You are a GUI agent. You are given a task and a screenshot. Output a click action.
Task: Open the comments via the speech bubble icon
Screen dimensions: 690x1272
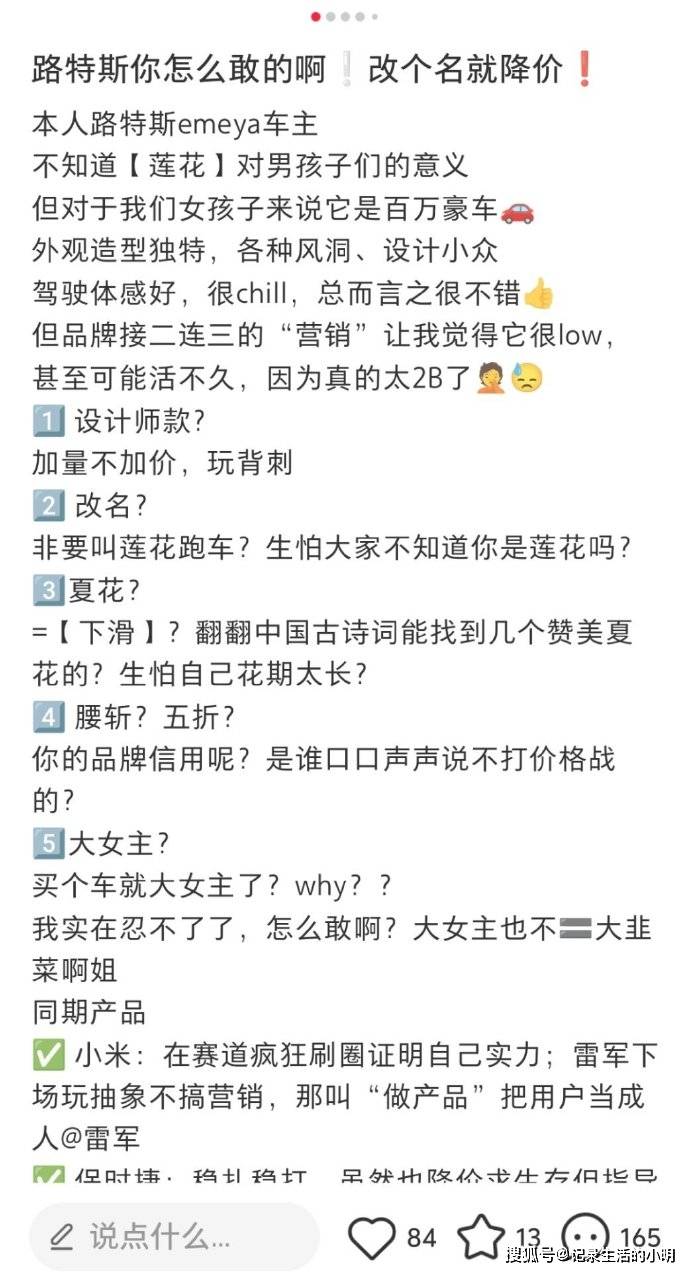pyautogui.click(x=586, y=1238)
